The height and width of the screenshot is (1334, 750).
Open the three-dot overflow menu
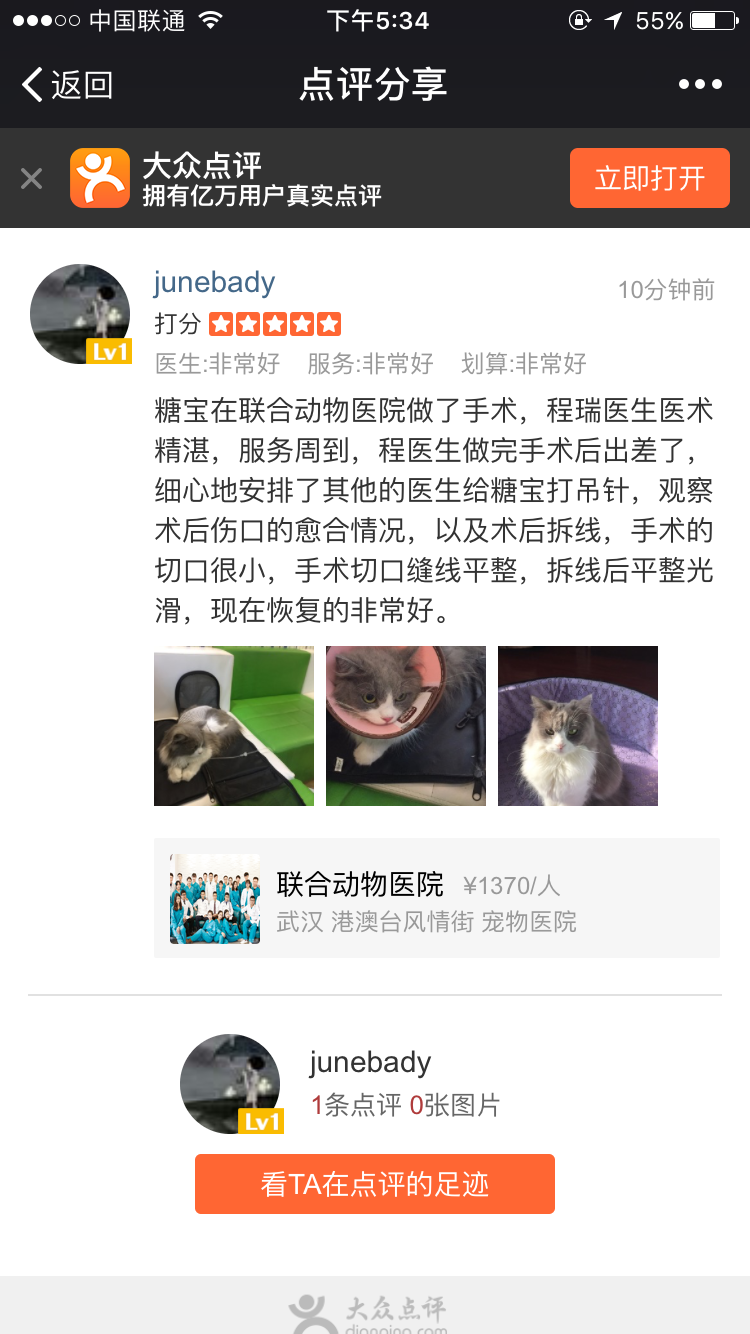[700, 85]
